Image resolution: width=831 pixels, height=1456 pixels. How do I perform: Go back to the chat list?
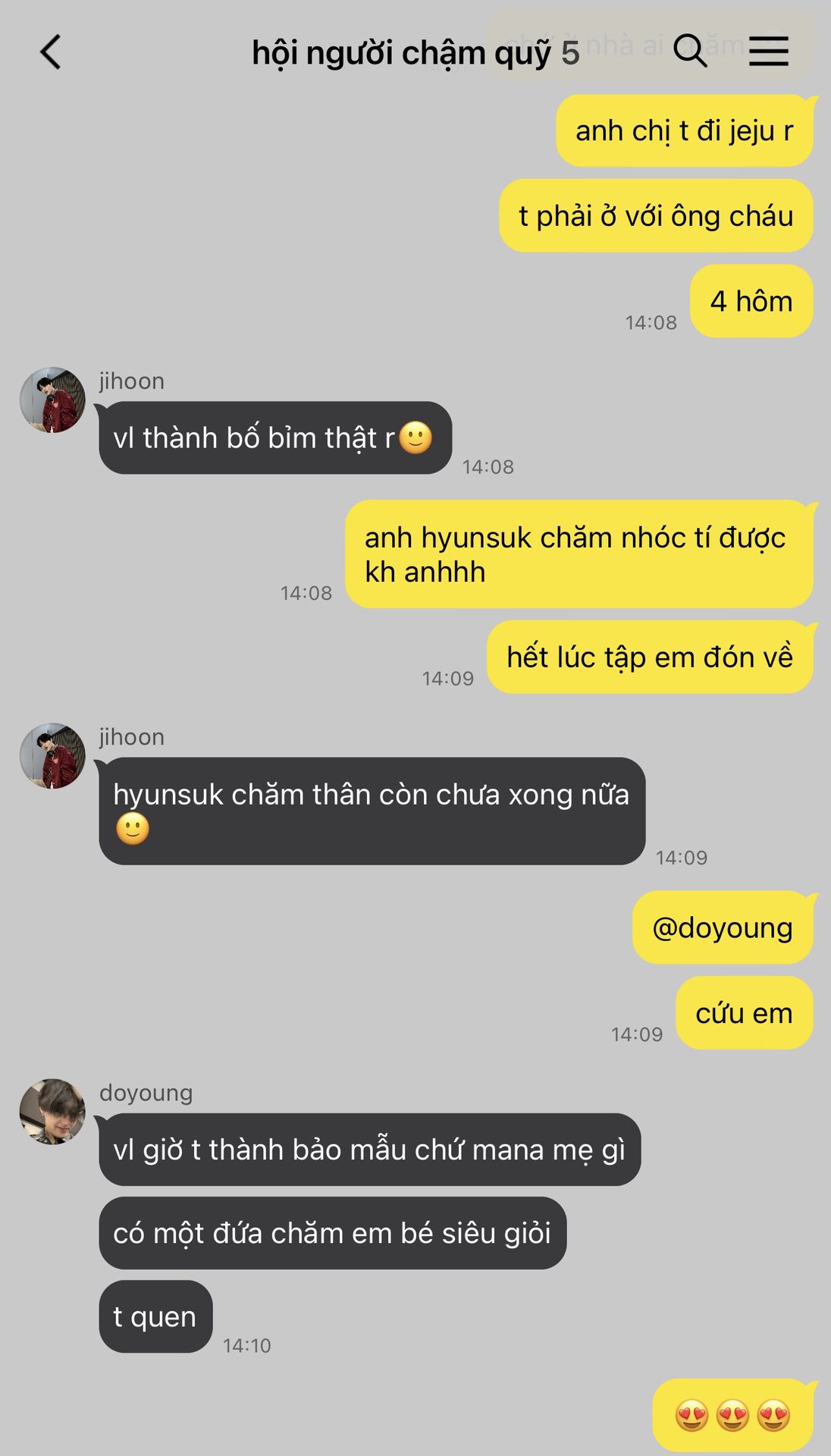click(x=50, y=52)
